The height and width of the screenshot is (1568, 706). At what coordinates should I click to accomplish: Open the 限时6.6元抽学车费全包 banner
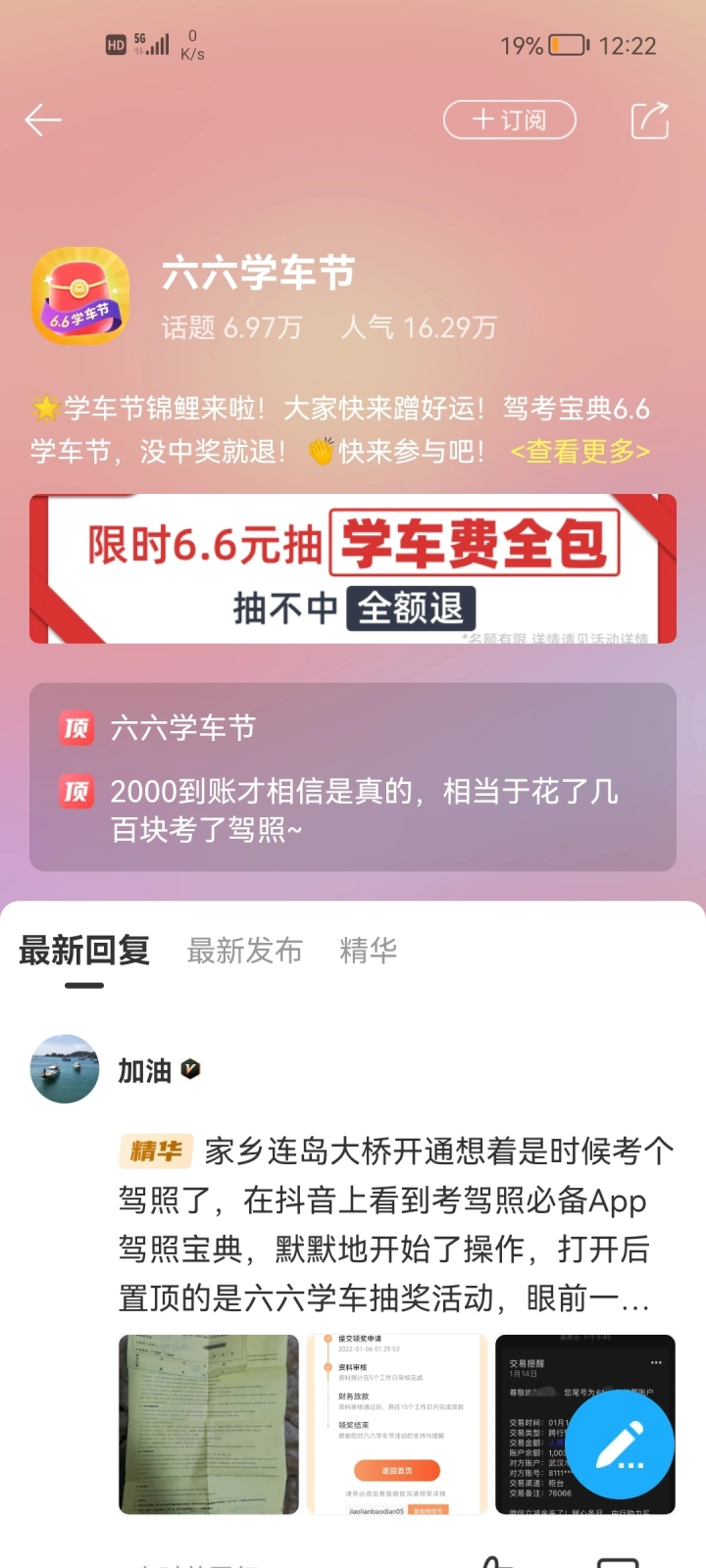point(353,568)
